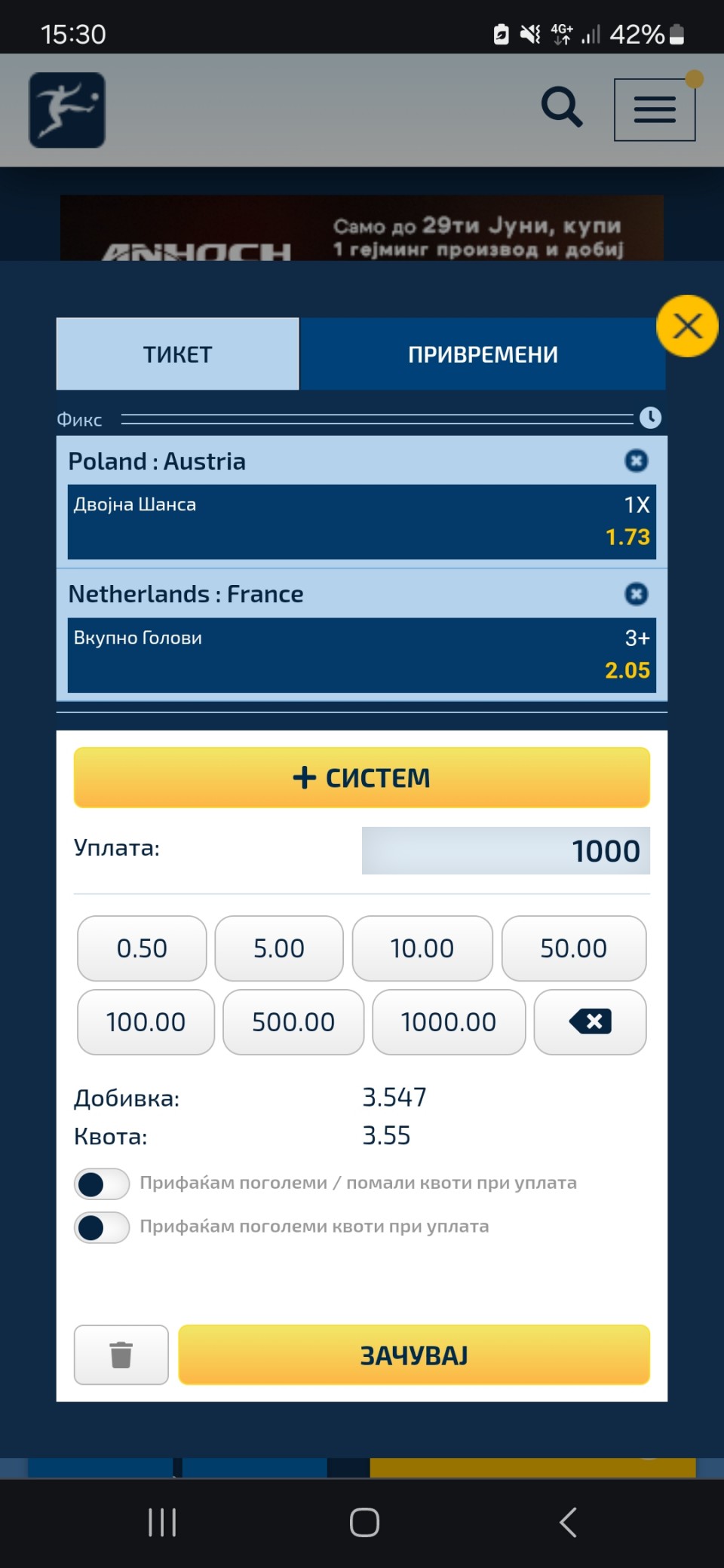Pick the 1000.00 stake button
The image size is (724, 1568).
(449, 1022)
